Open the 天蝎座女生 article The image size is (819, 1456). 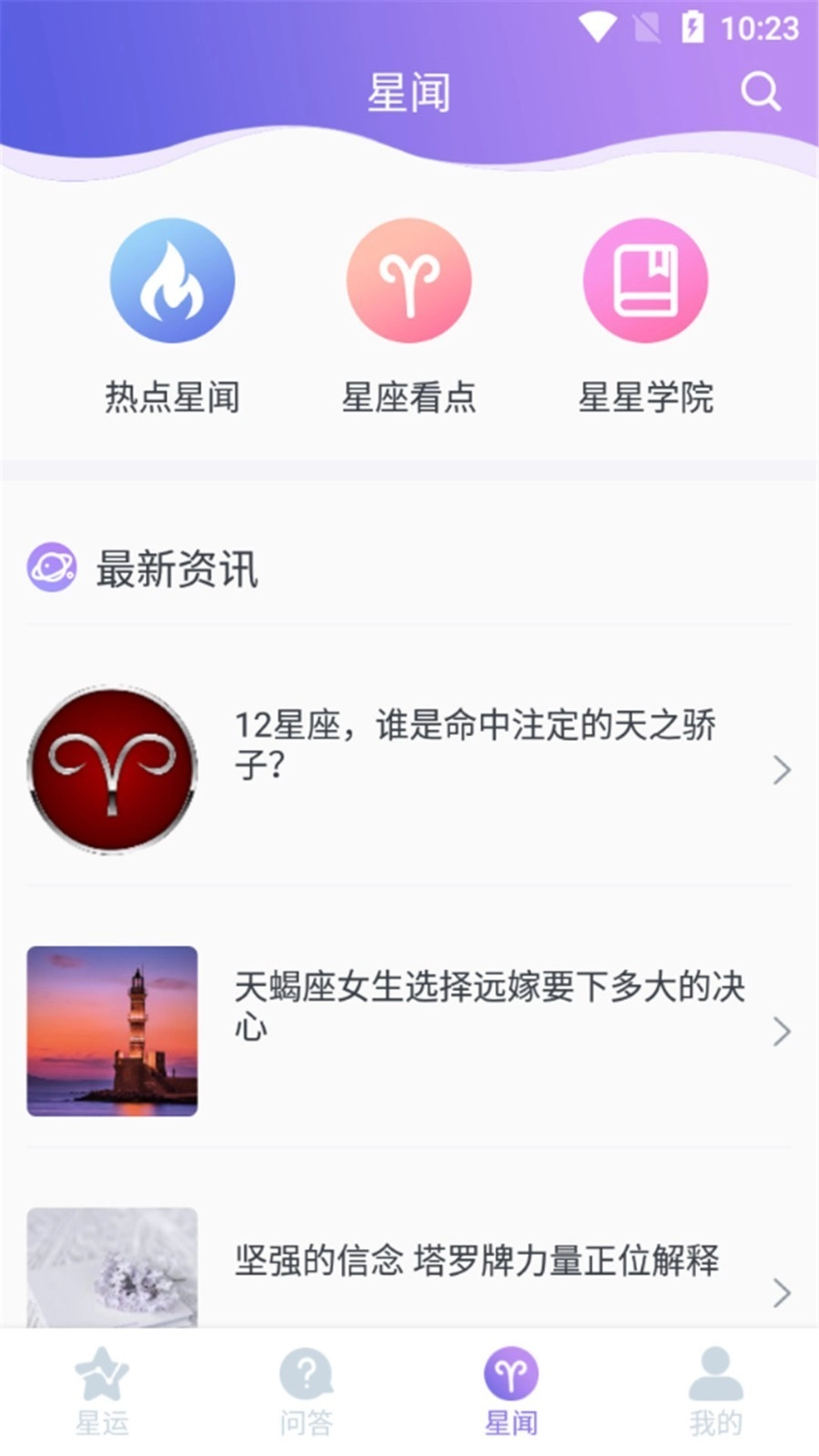pos(487,1006)
